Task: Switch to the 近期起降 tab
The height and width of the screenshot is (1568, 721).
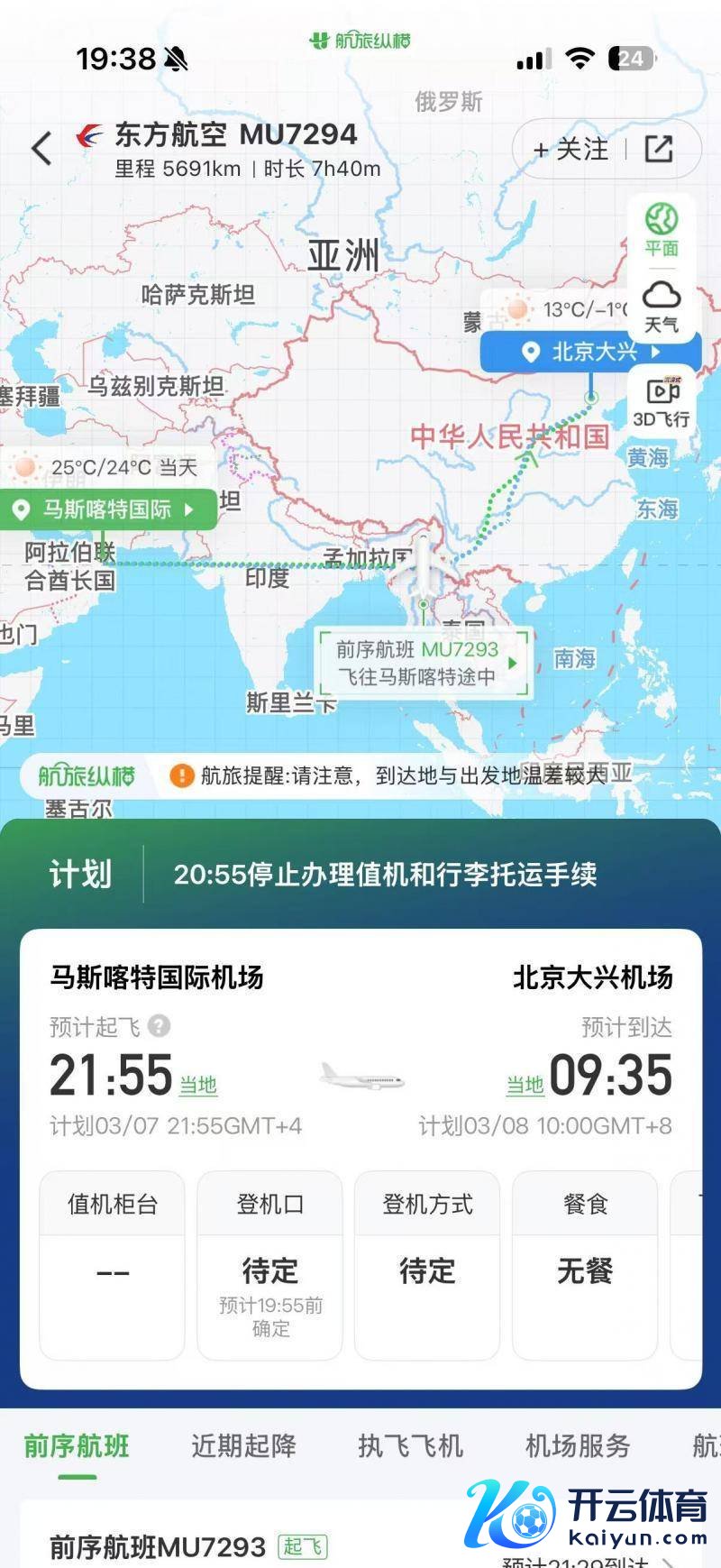Action: click(x=243, y=1446)
